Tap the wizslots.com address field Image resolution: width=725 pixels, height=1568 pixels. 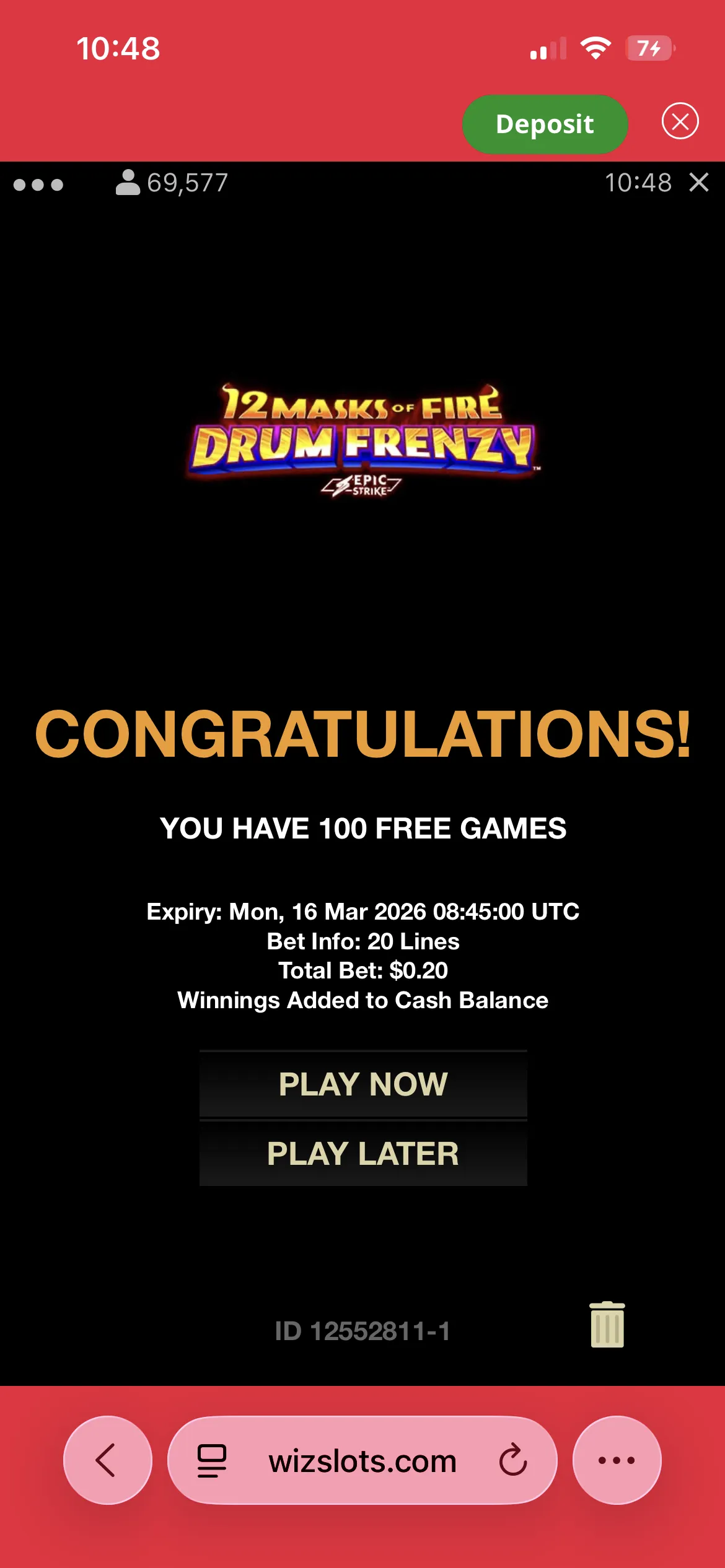click(x=362, y=1461)
